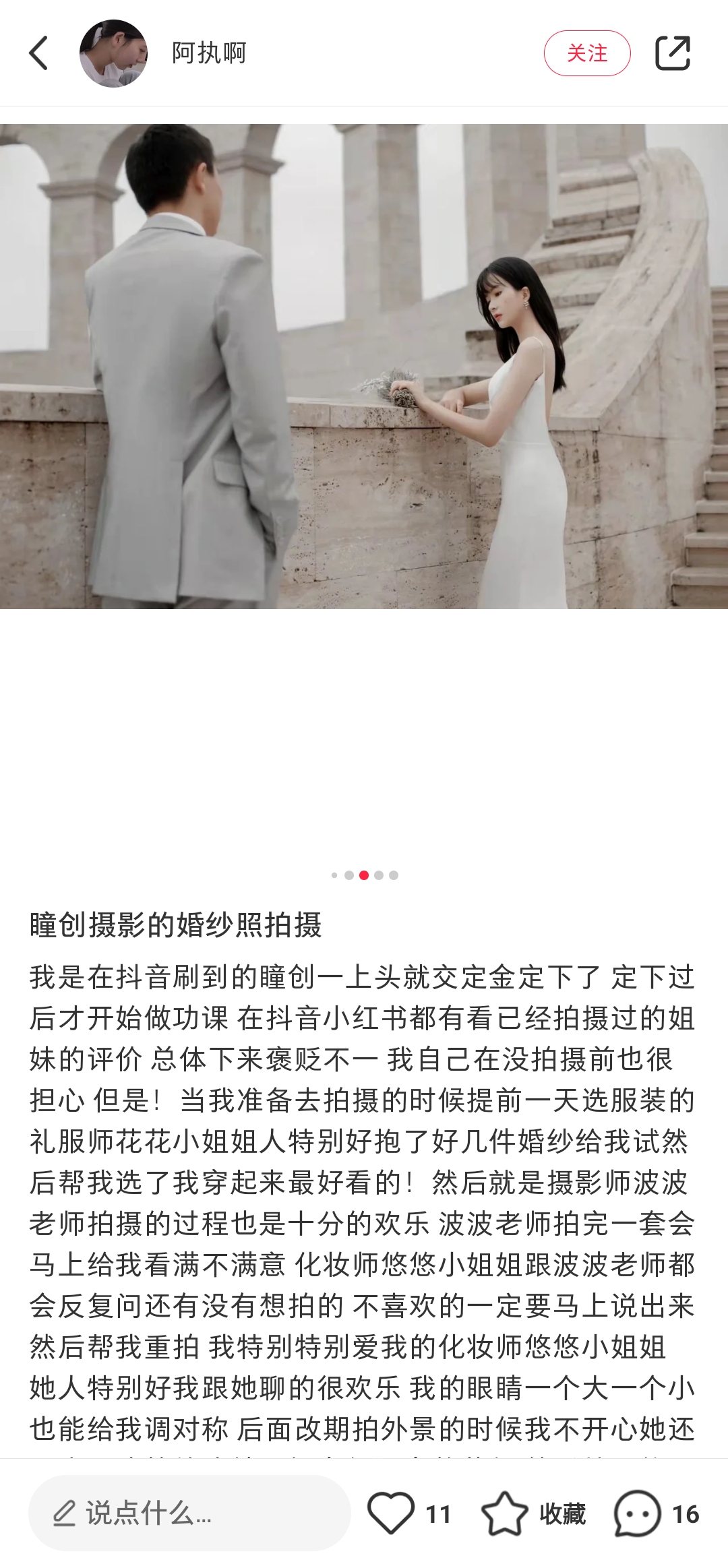The width and height of the screenshot is (728, 1568).
Task: Open the wedding photo in full view
Action: (x=364, y=366)
